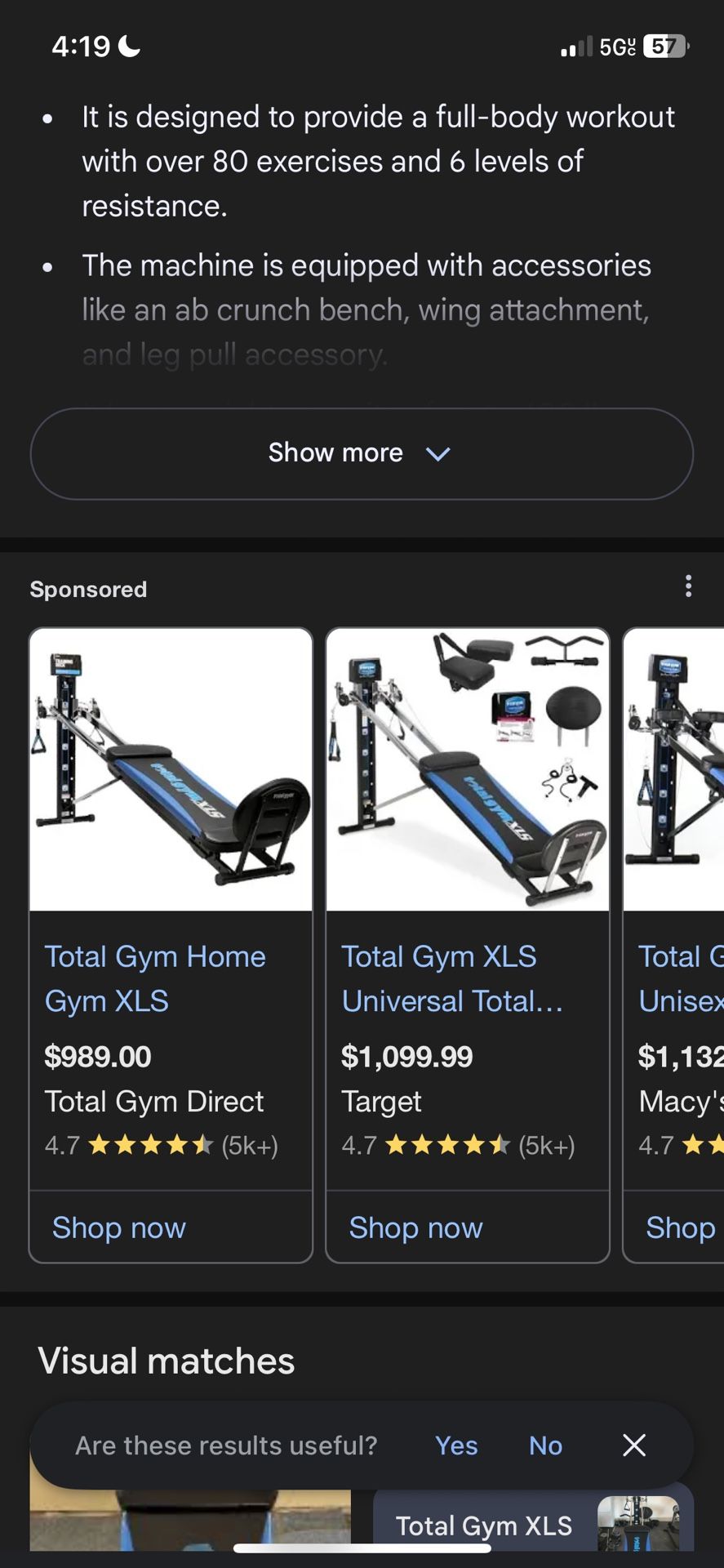The image size is (724, 1568).
Task: Answer Yes to results useful prompt
Action: [456, 1445]
